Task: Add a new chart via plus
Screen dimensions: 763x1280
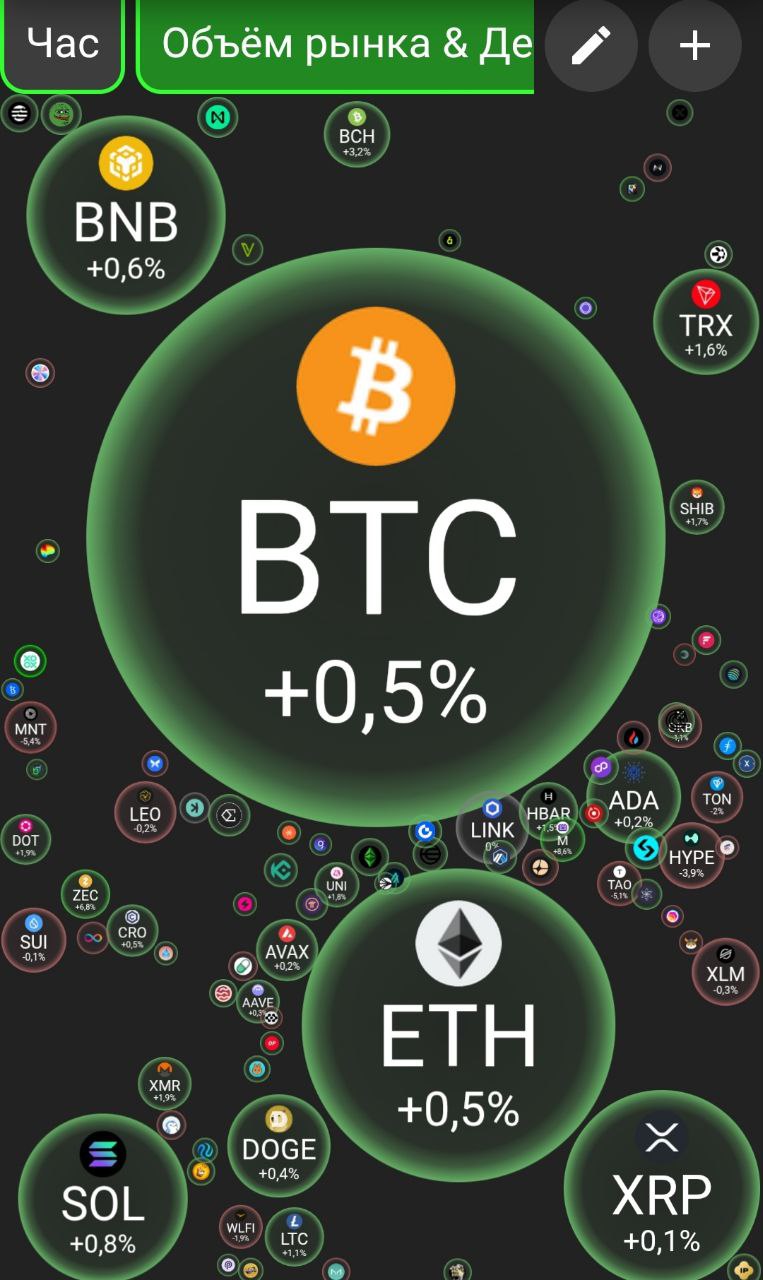Action: [x=694, y=46]
